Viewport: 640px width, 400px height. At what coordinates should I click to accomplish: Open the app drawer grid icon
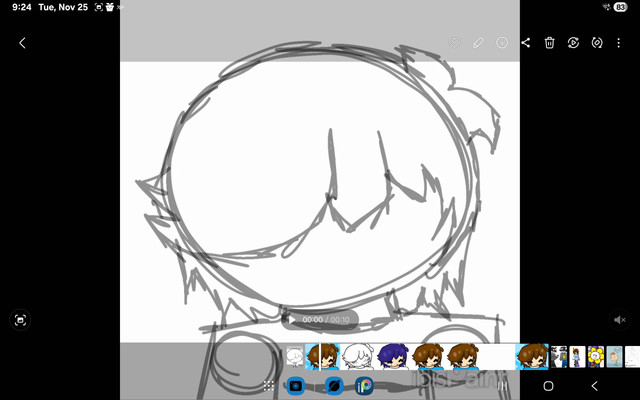(268, 385)
